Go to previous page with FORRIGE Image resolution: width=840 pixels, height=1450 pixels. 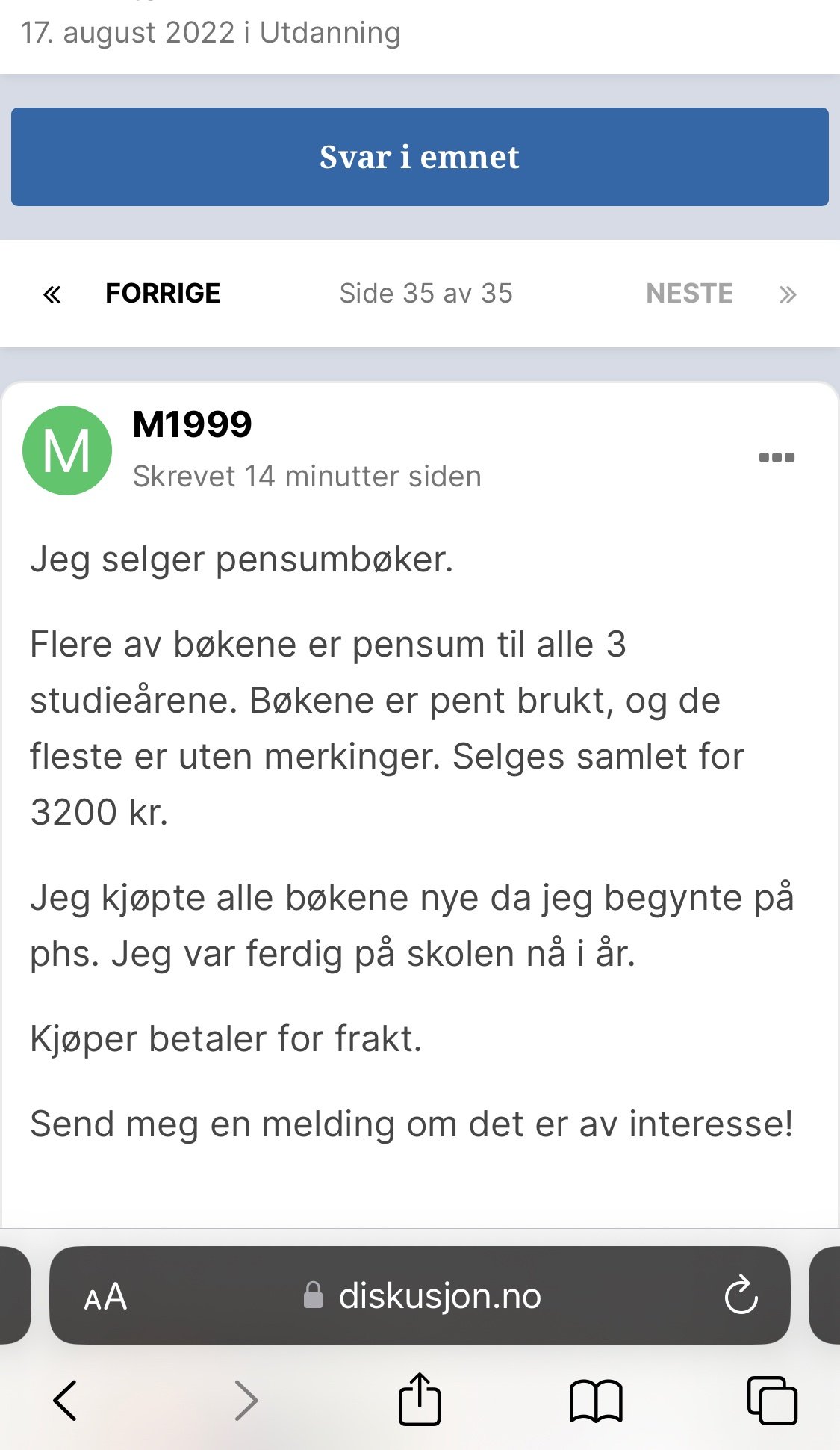(x=163, y=294)
